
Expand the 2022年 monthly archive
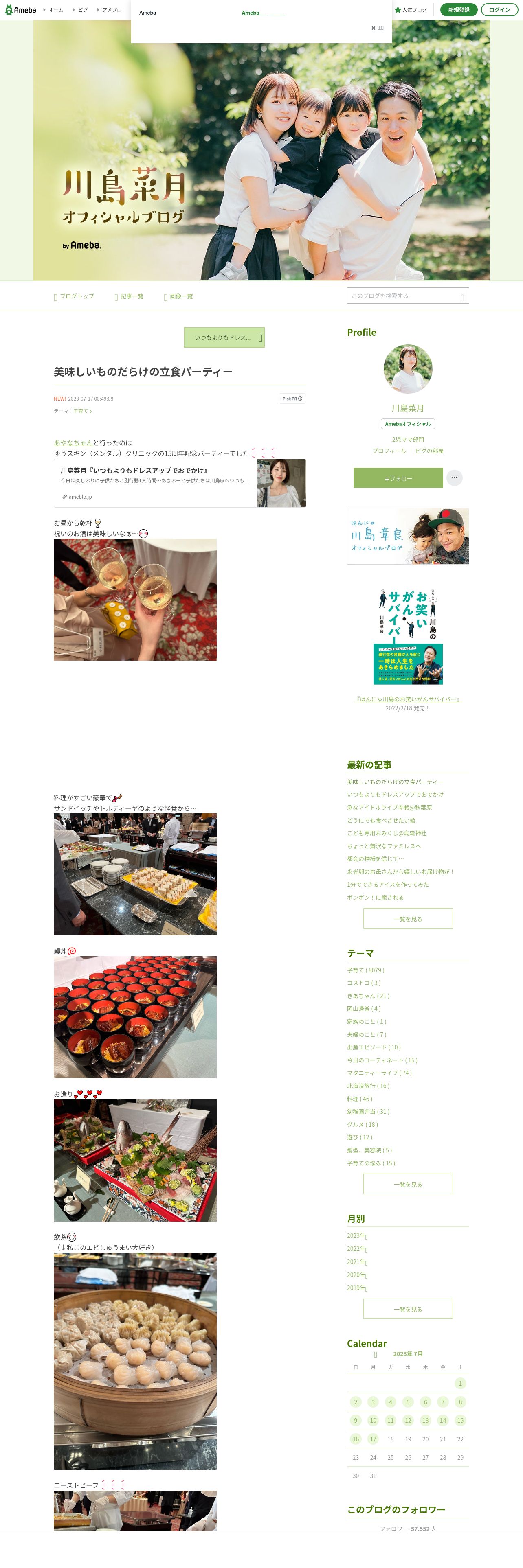click(357, 1248)
